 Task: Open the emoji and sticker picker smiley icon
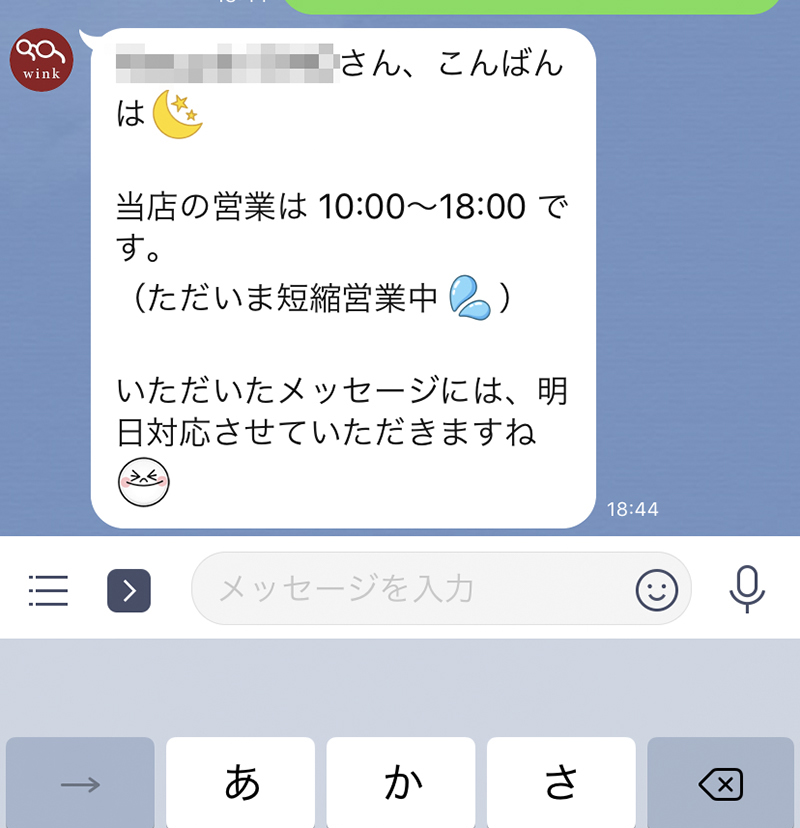coord(657,591)
